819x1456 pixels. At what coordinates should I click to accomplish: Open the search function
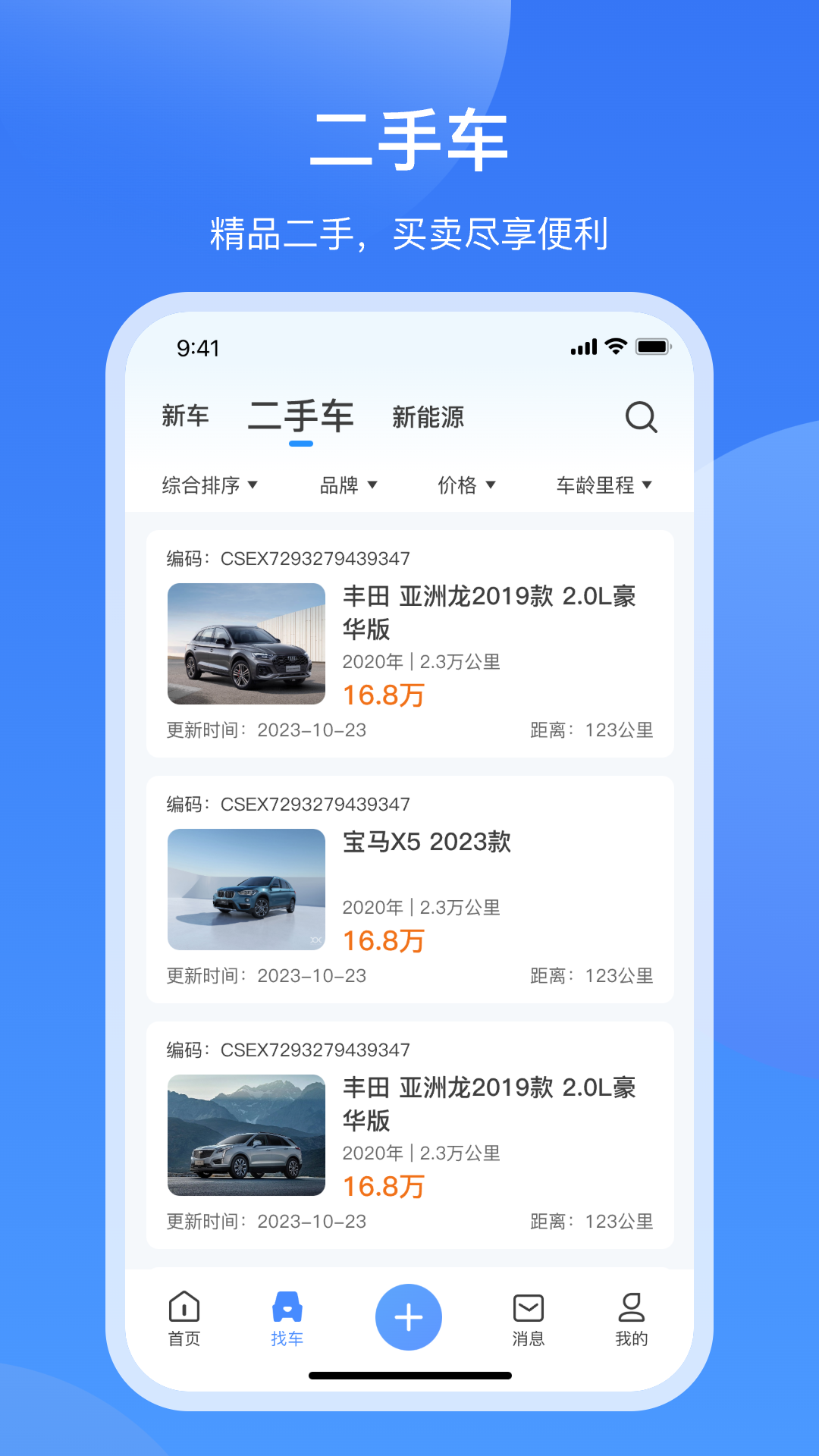(641, 416)
